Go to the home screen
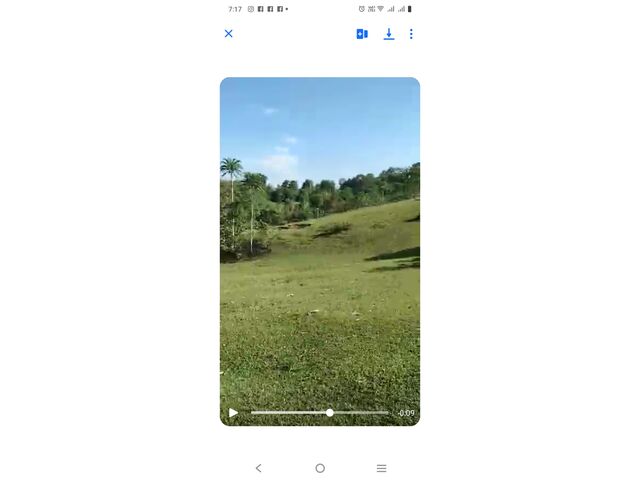The height and width of the screenshot is (480, 640). (x=320, y=468)
